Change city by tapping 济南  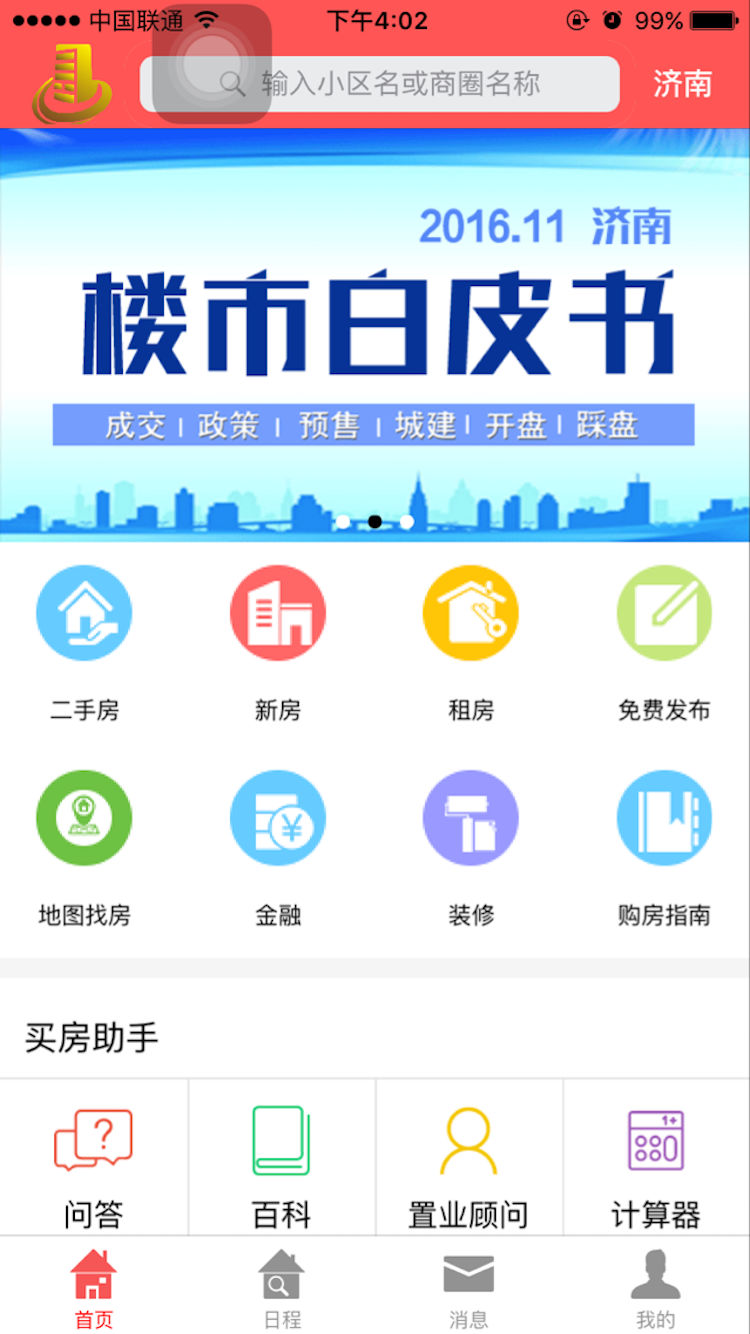point(683,84)
